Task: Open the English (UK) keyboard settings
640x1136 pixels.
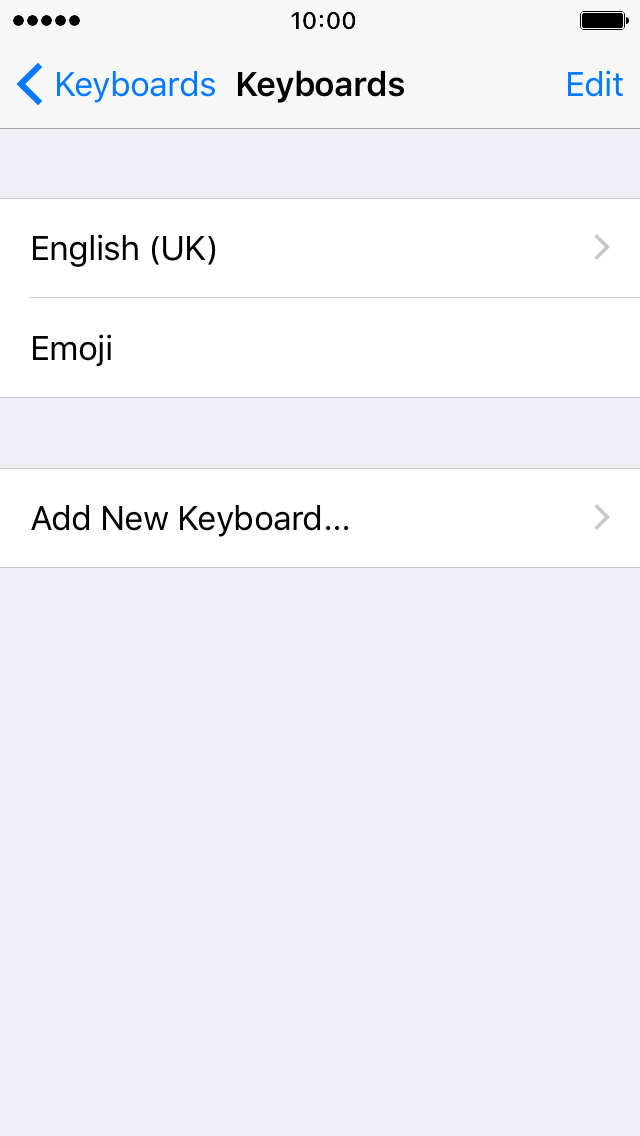Action: click(x=320, y=248)
